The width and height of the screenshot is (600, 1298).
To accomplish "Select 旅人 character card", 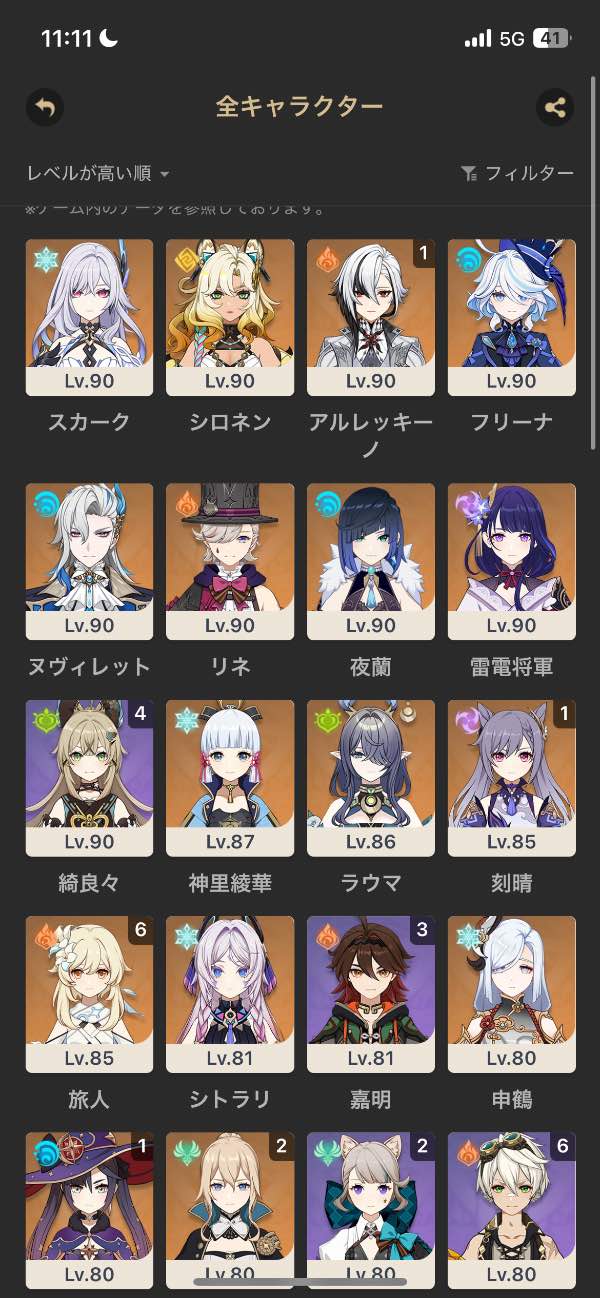I will point(89,994).
